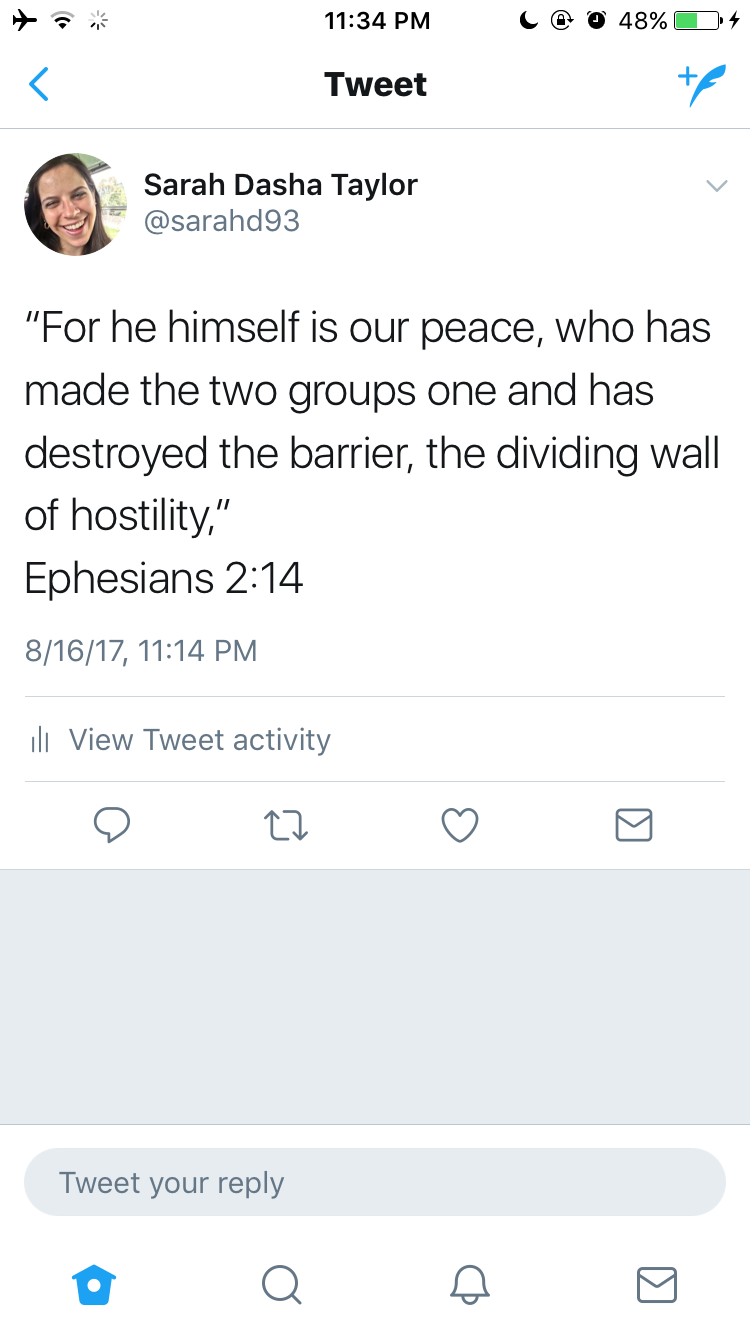The width and height of the screenshot is (750, 1334).
Task: Tap the Tweet your reply field
Action: tap(374, 1182)
